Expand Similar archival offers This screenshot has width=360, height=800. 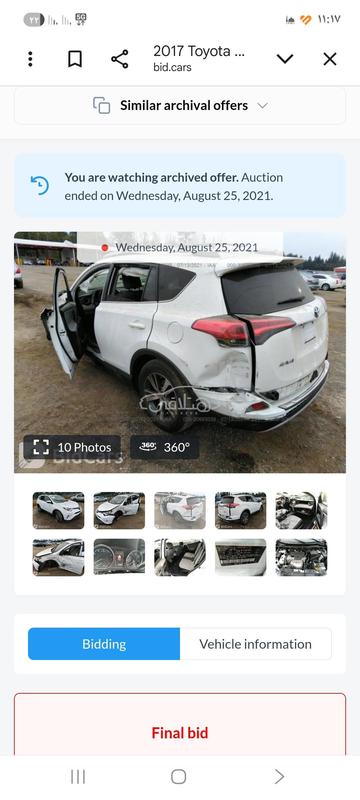[x=180, y=106]
